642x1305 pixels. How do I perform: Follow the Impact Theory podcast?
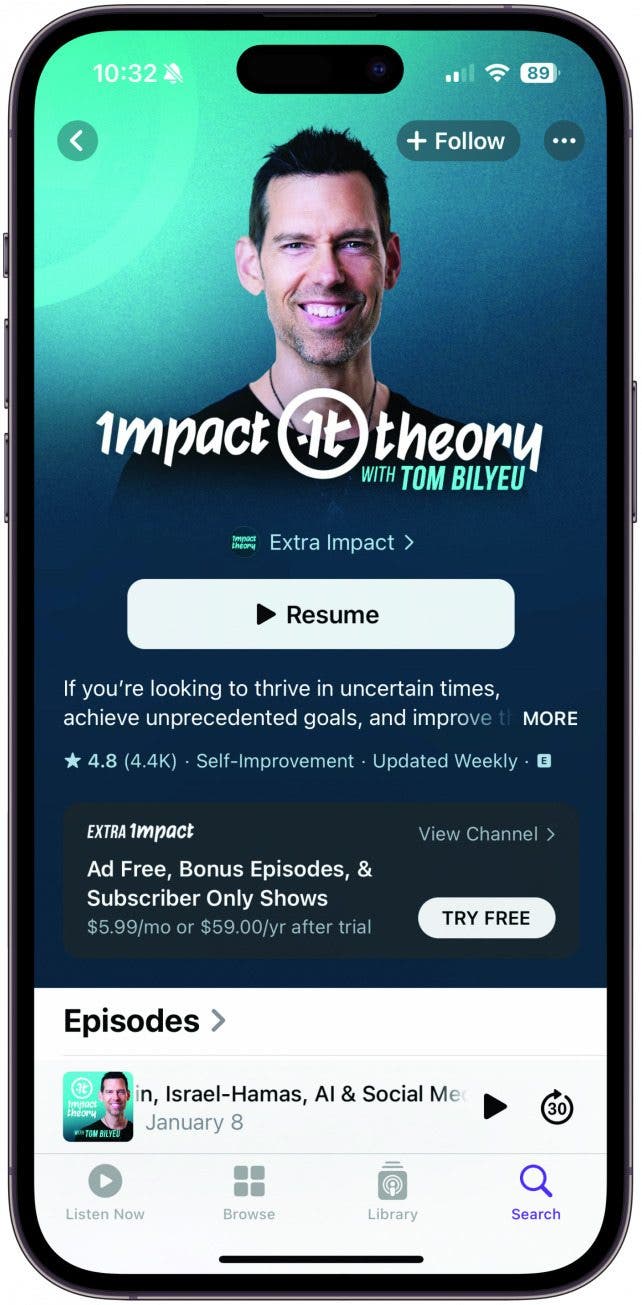point(458,141)
